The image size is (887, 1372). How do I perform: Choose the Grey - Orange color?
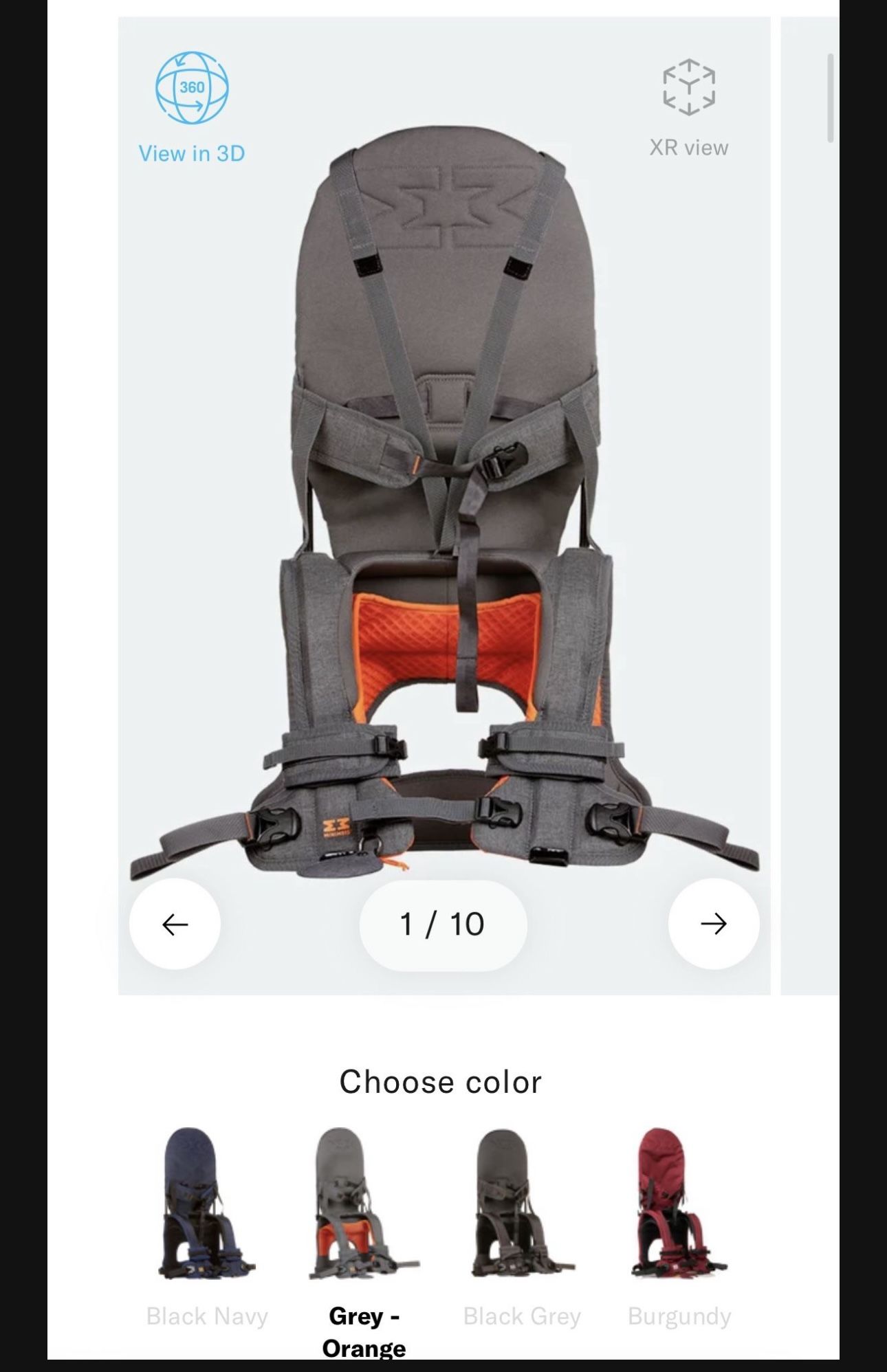(x=363, y=1210)
